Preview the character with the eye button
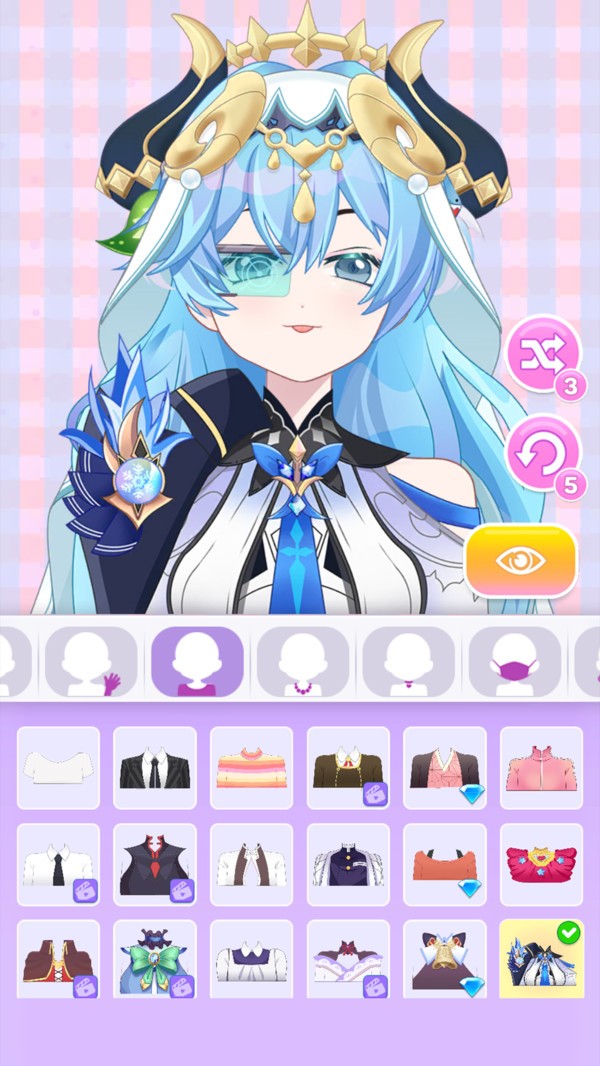This screenshot has width=600, height=1066. click(x=520, y=560)
